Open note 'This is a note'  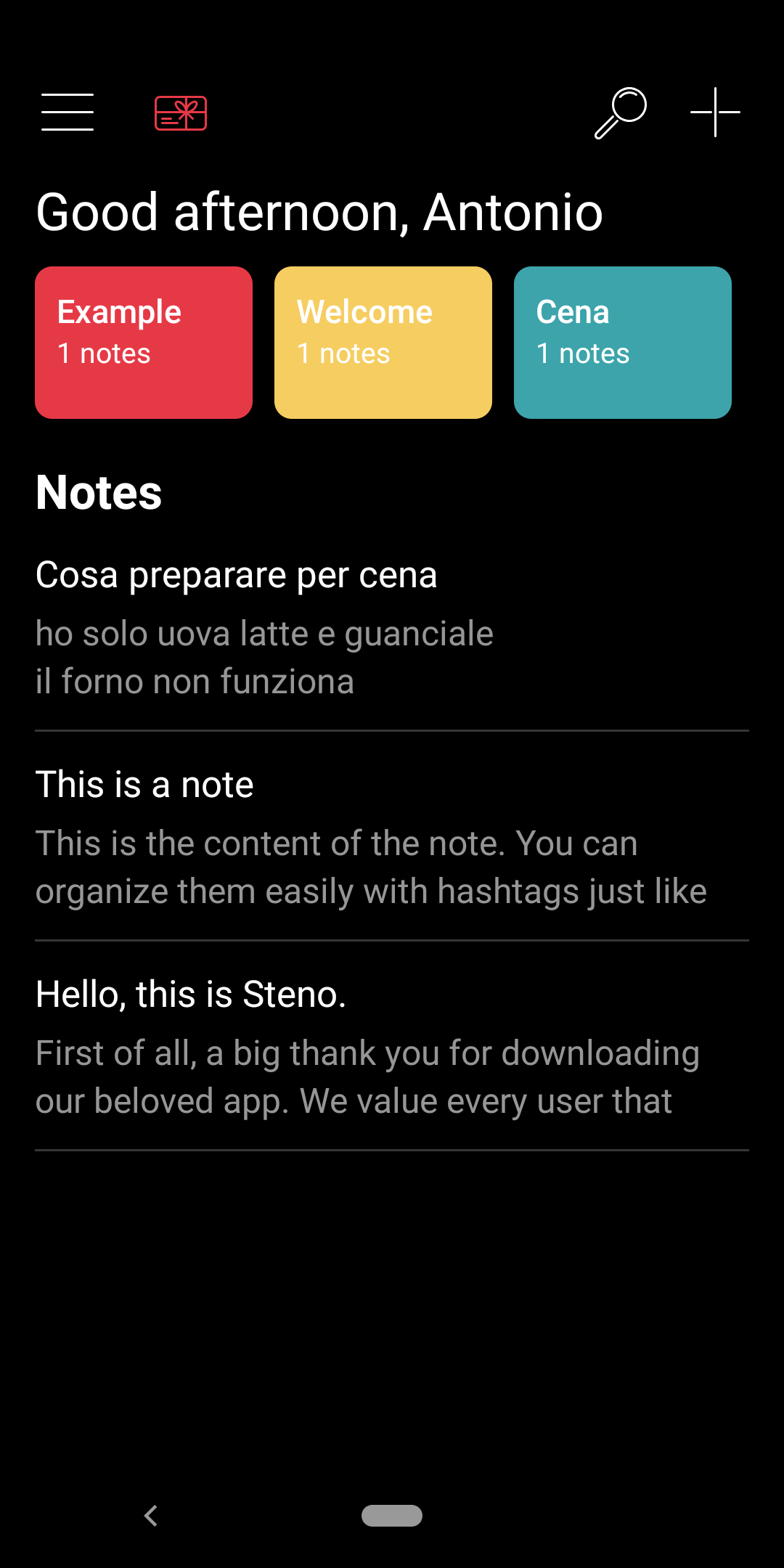pos(392,836)
